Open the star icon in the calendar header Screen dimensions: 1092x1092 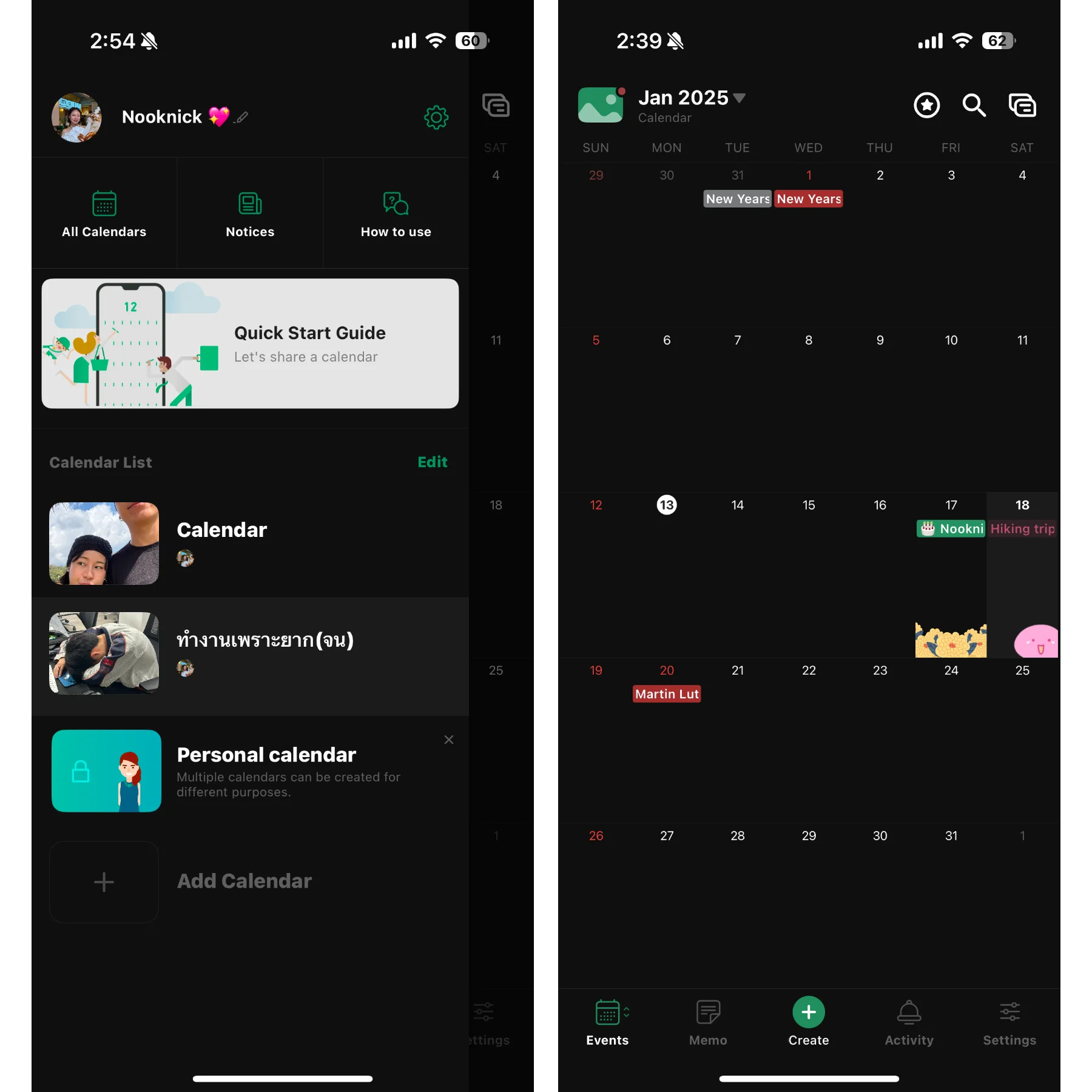926,106
